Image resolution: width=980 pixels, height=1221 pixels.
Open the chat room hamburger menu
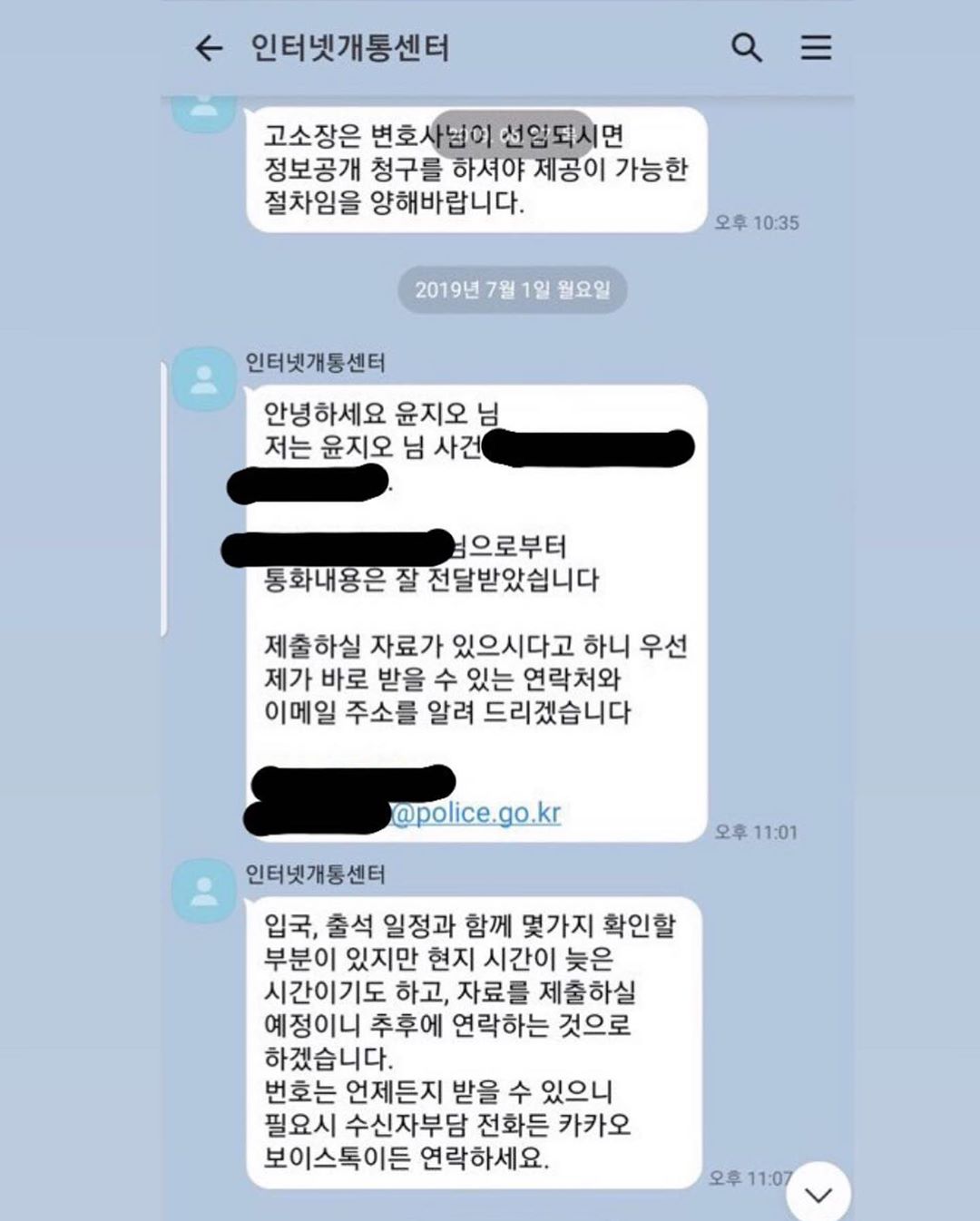point(816,47)
